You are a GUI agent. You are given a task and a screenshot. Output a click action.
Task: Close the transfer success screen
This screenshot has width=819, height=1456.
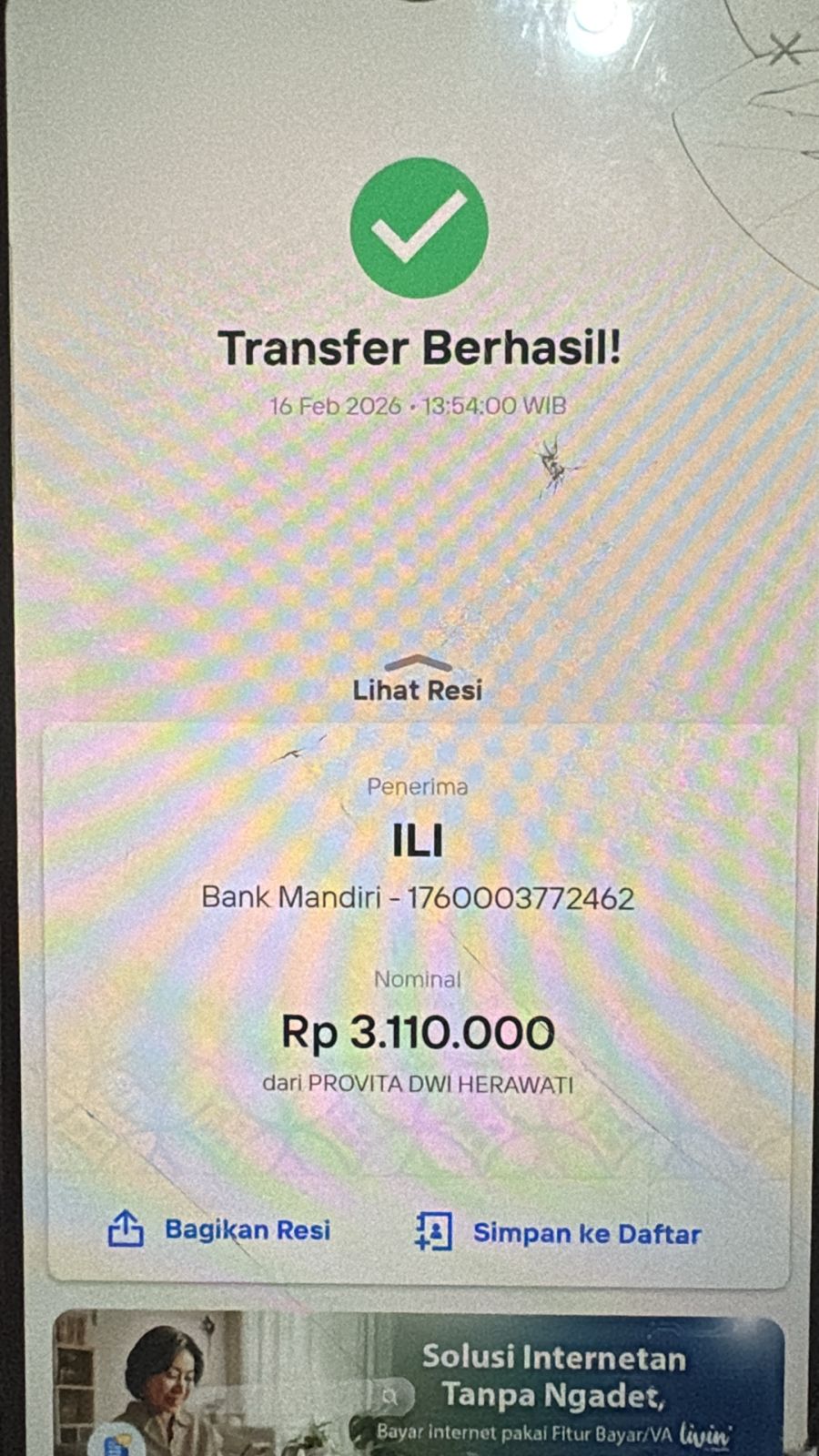pos(784,49)
